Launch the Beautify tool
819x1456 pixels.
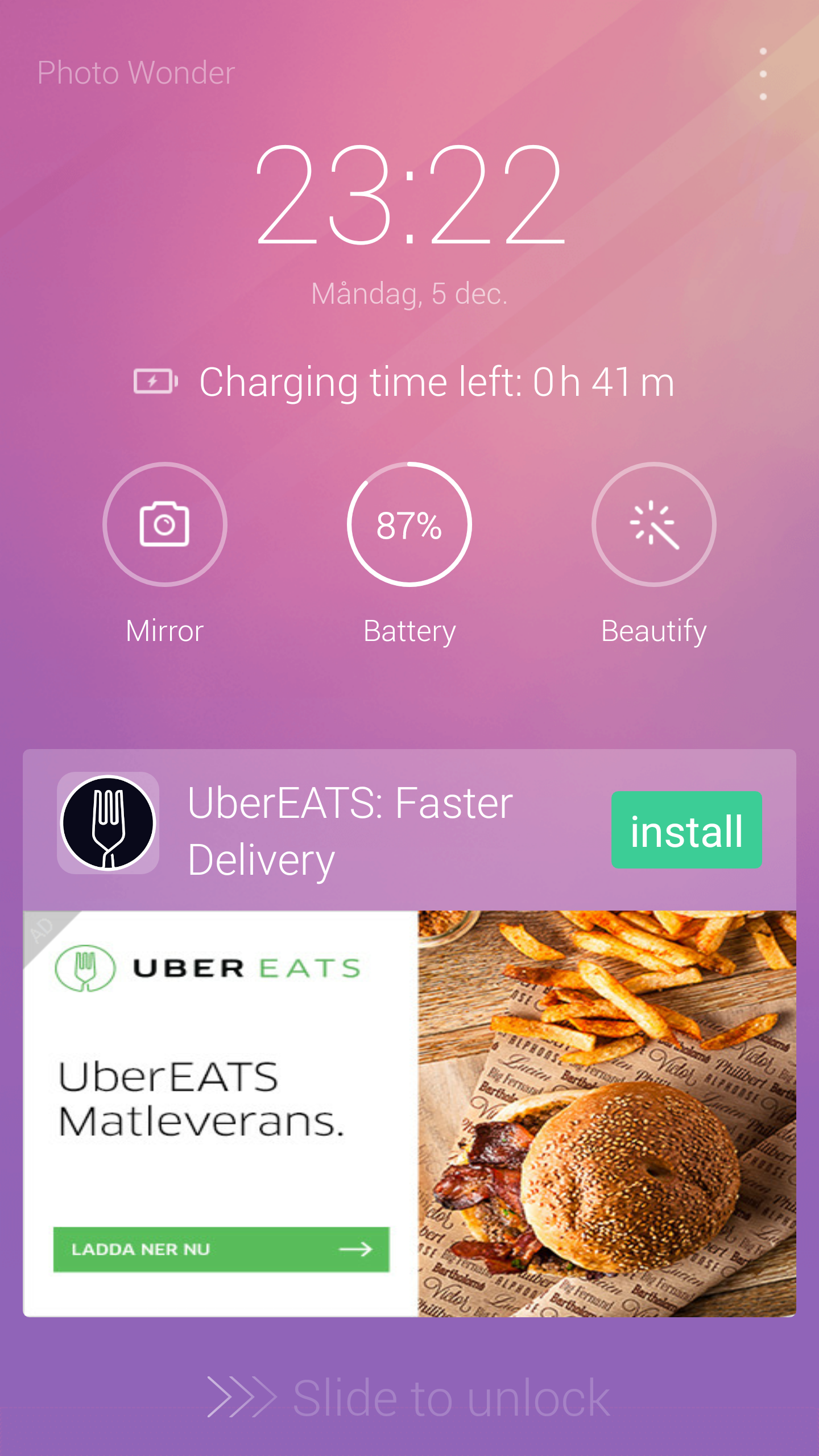(654, 524)
